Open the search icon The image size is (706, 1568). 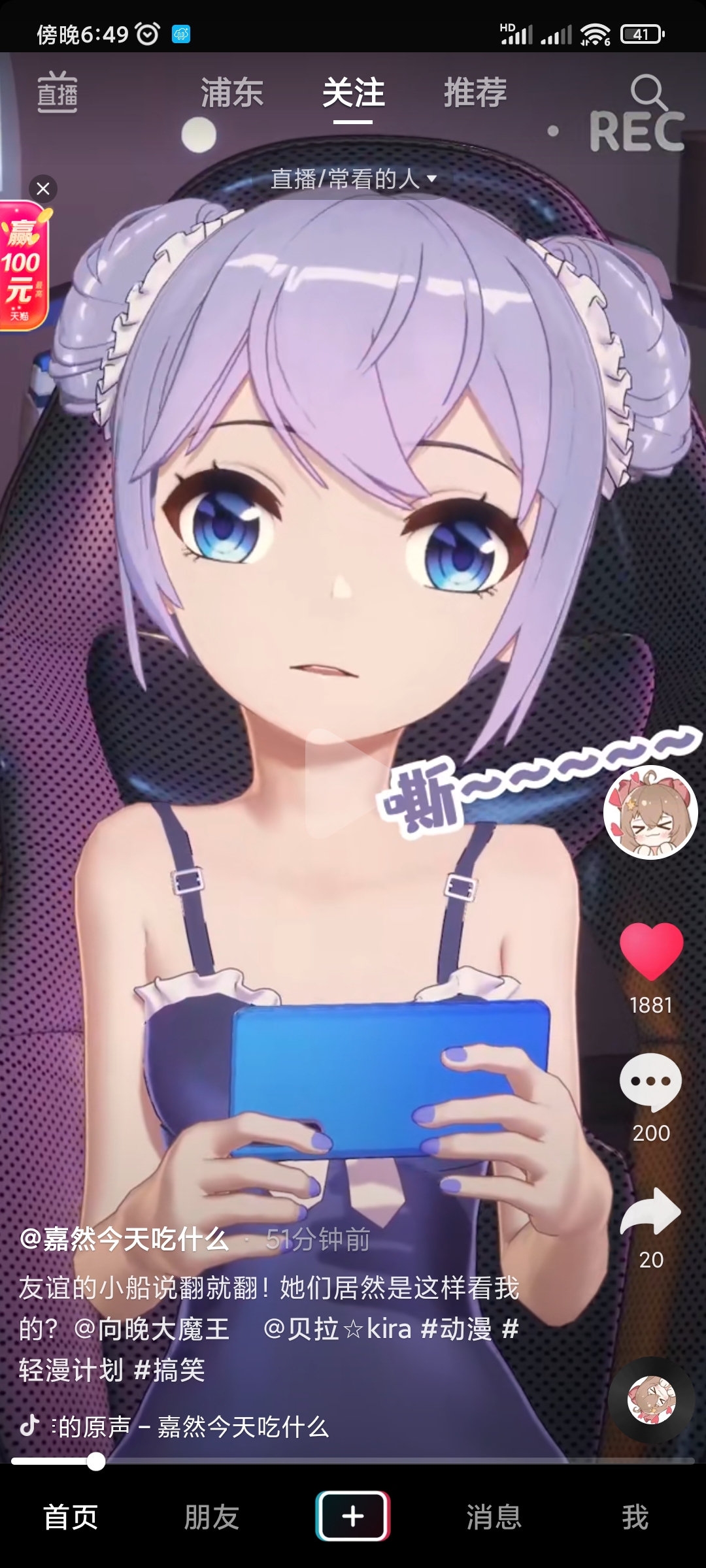(648, 92)
